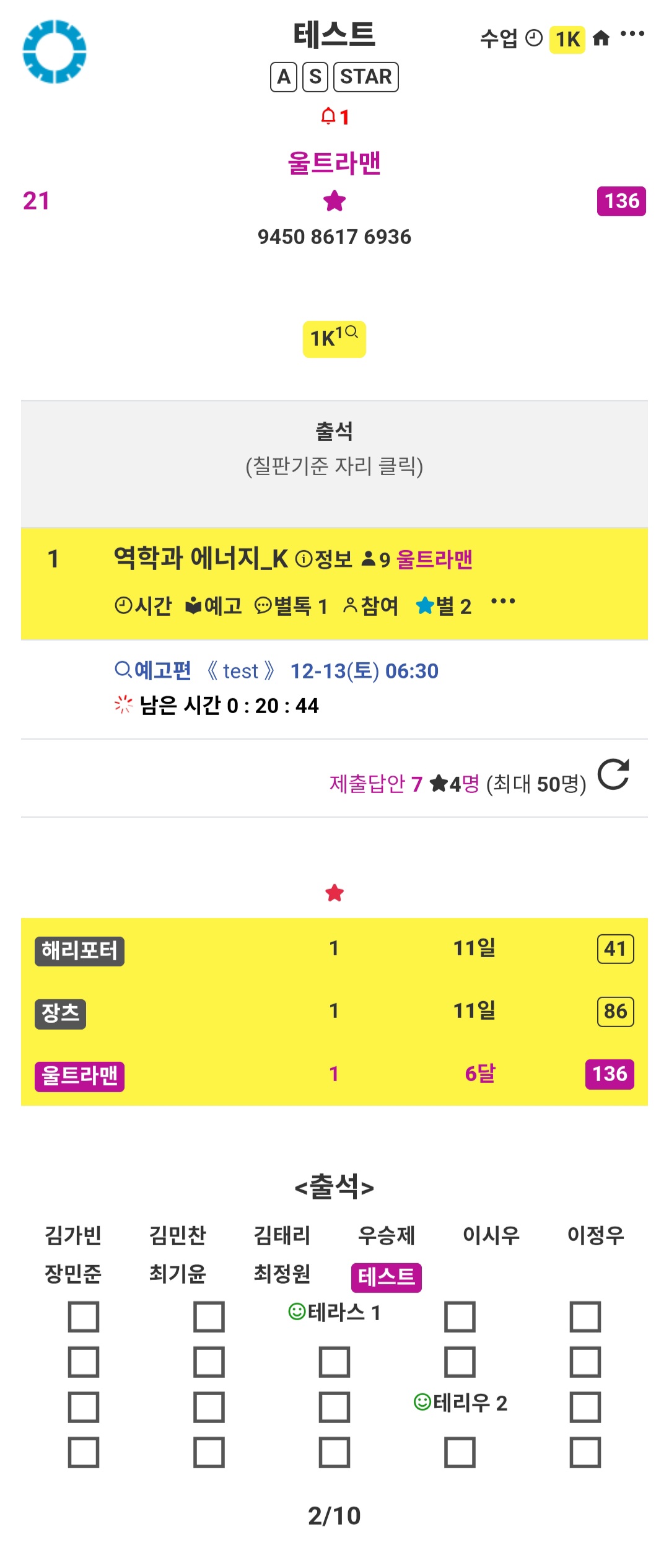Open the top-right overflow menu
Image resolution: width=669 pixels, height=1568 pixels.
click(x=632, y=34)
